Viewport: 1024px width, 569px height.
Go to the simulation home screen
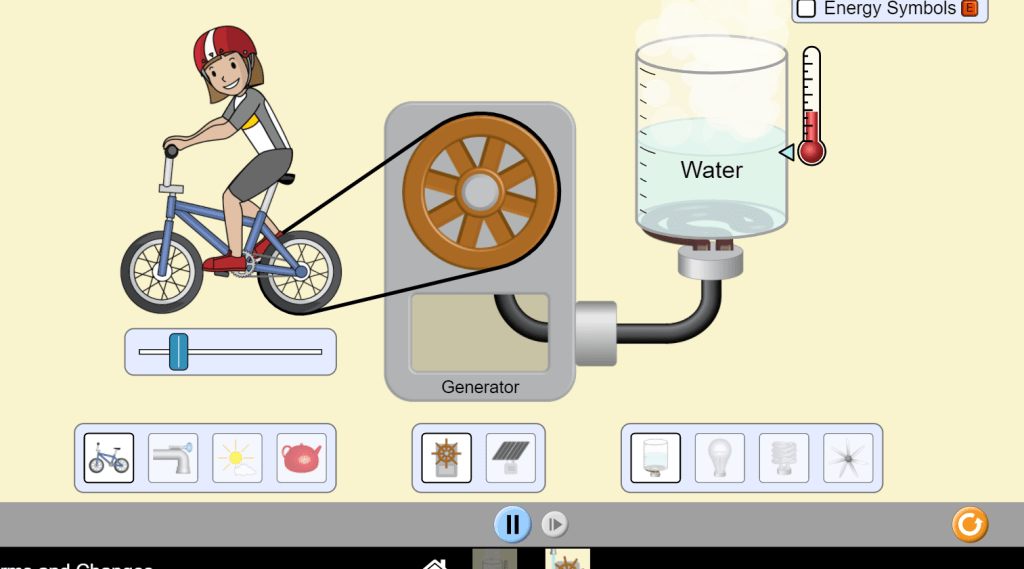point(433,564)
